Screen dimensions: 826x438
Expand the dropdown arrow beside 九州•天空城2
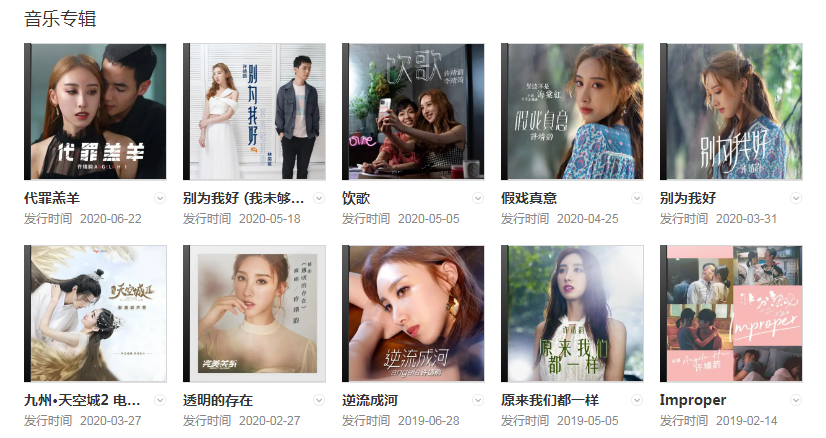(161, 400)
